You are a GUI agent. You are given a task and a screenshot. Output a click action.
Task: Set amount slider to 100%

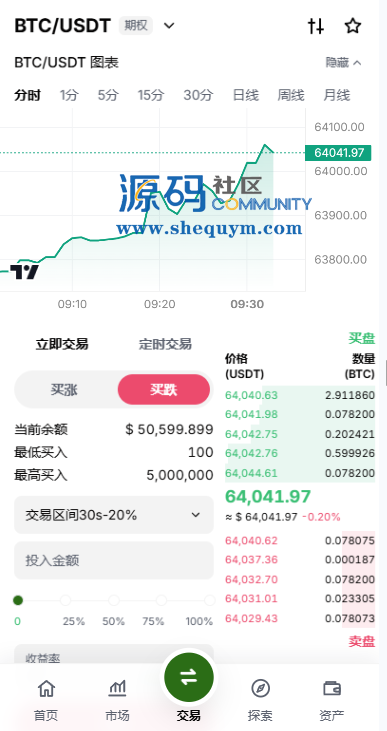coord(209,600)
